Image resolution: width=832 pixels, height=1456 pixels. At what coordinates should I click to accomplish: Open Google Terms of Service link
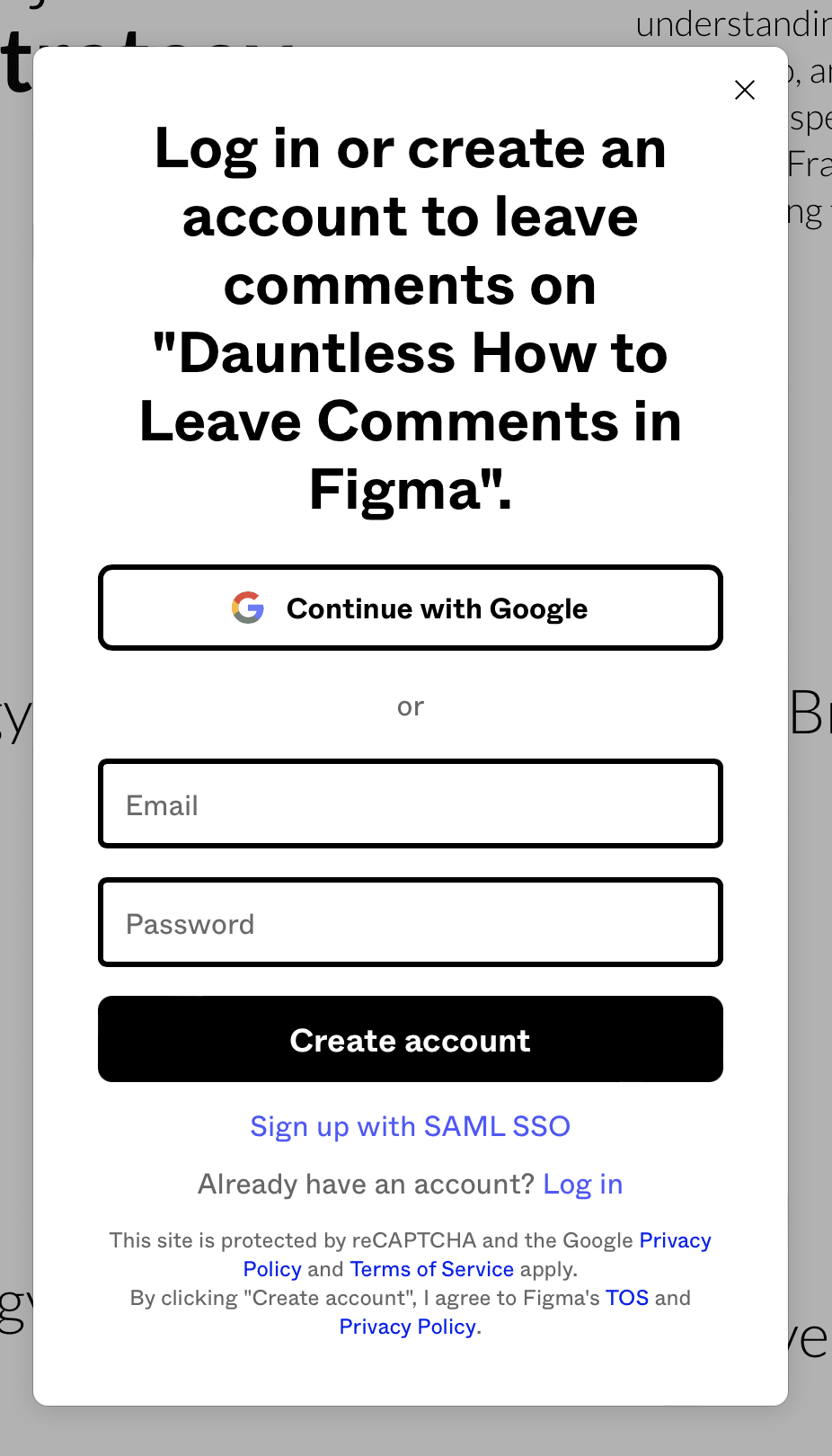pos(432,1269)
